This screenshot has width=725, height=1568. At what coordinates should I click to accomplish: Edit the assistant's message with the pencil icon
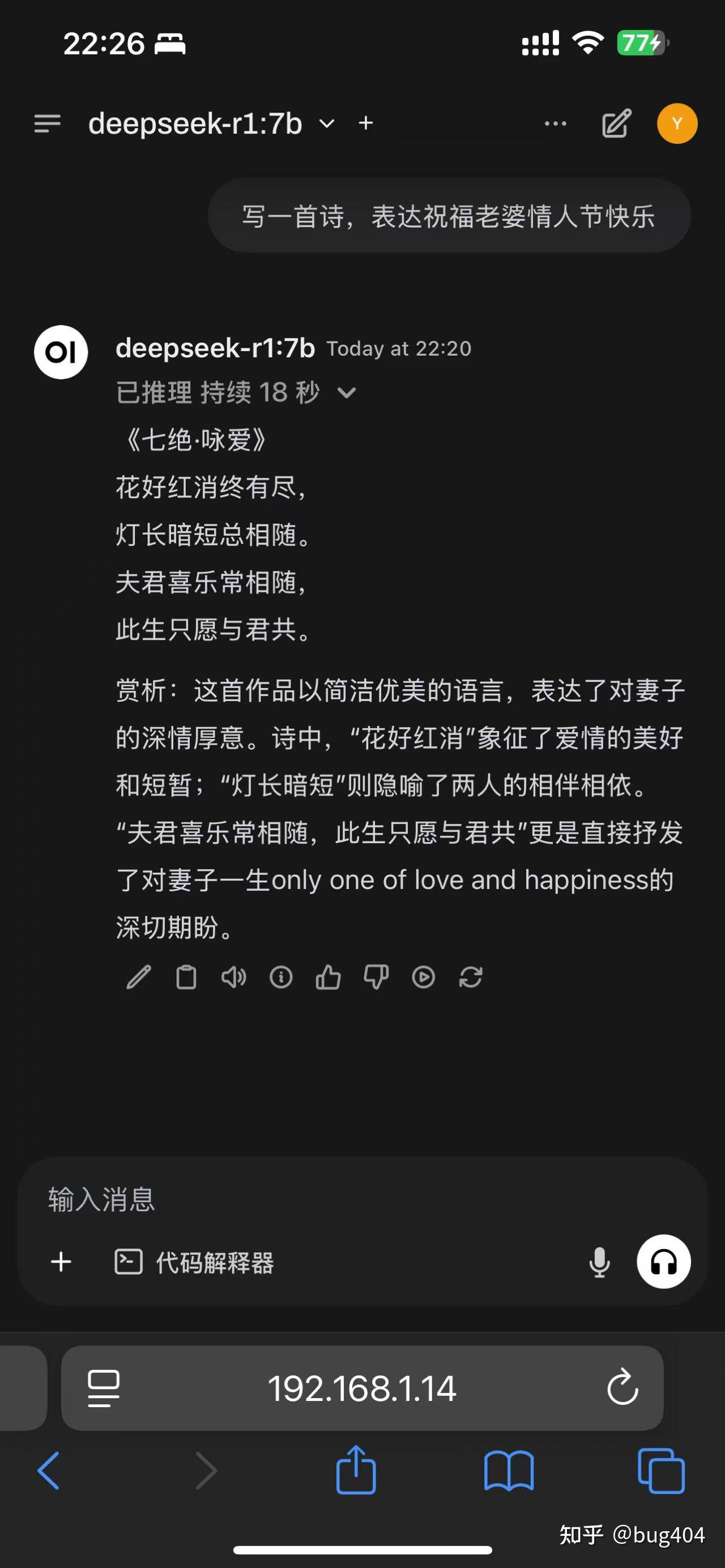pyautogui.click(x=137, y=977)
